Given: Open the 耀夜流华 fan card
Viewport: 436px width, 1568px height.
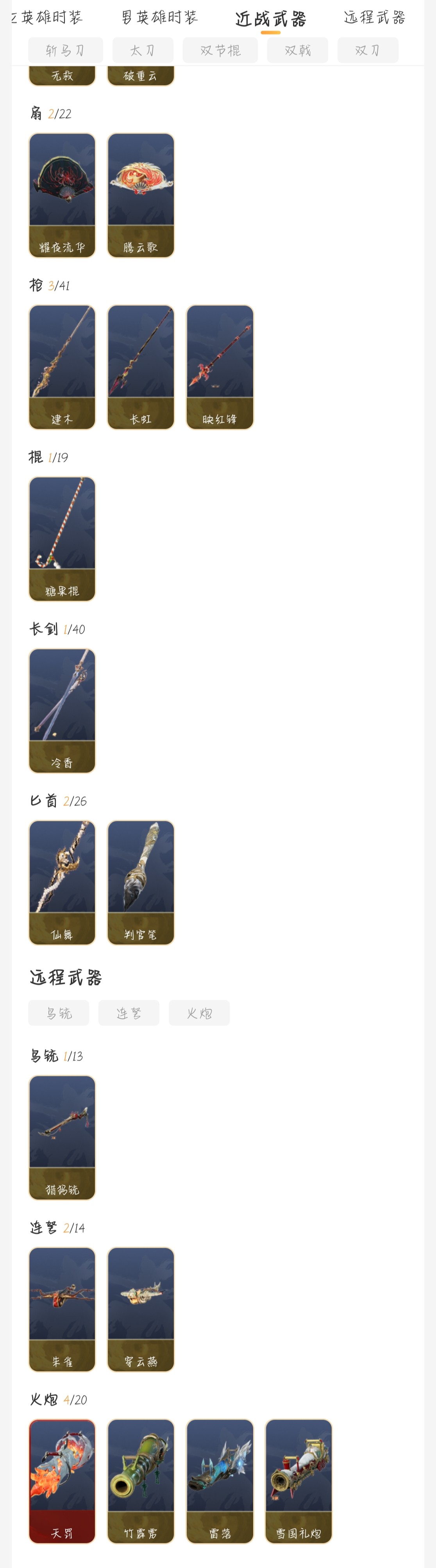Looking at the screenshot, I should pos(62,195).
